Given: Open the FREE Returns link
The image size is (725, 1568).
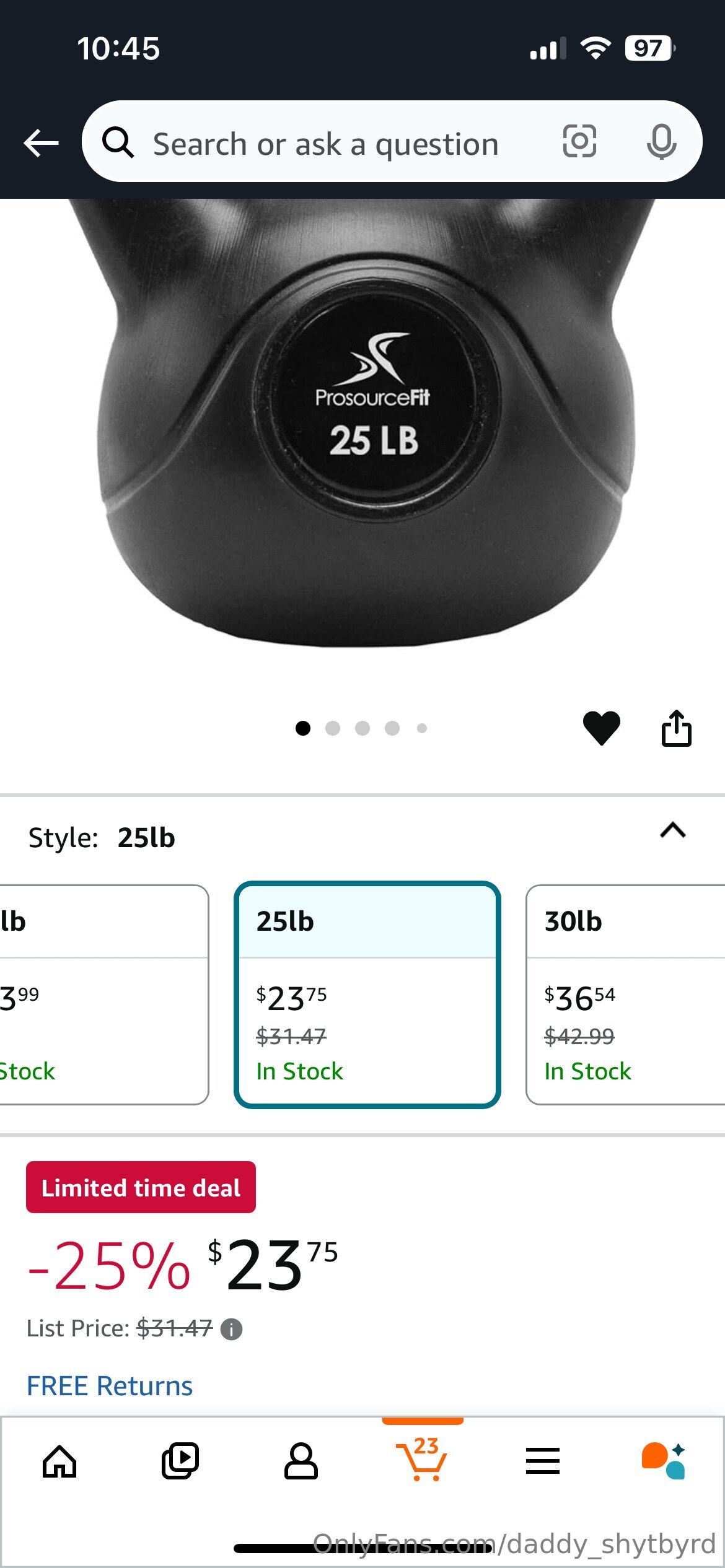Looking at the screenshot, I should pos(110,1386).
